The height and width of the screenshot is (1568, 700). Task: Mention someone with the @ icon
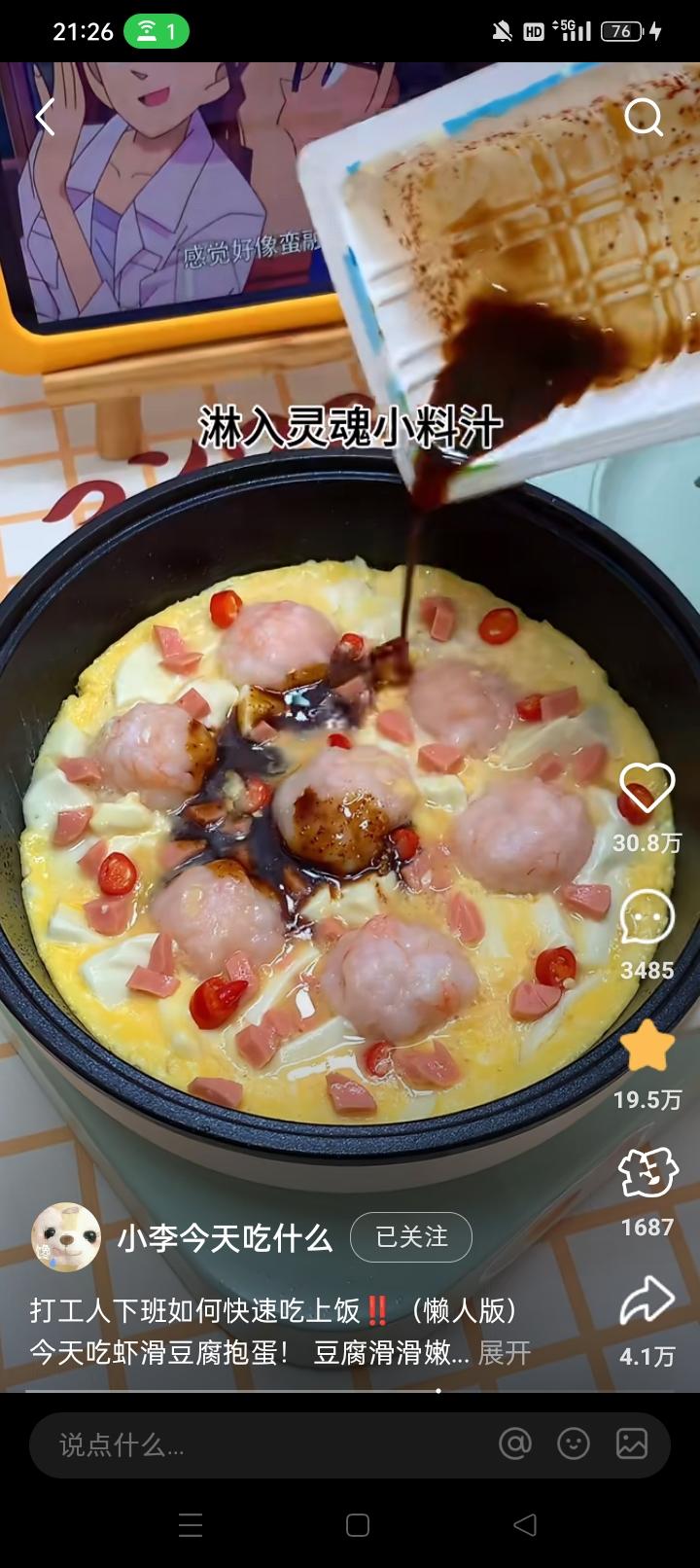(515, 1444)
